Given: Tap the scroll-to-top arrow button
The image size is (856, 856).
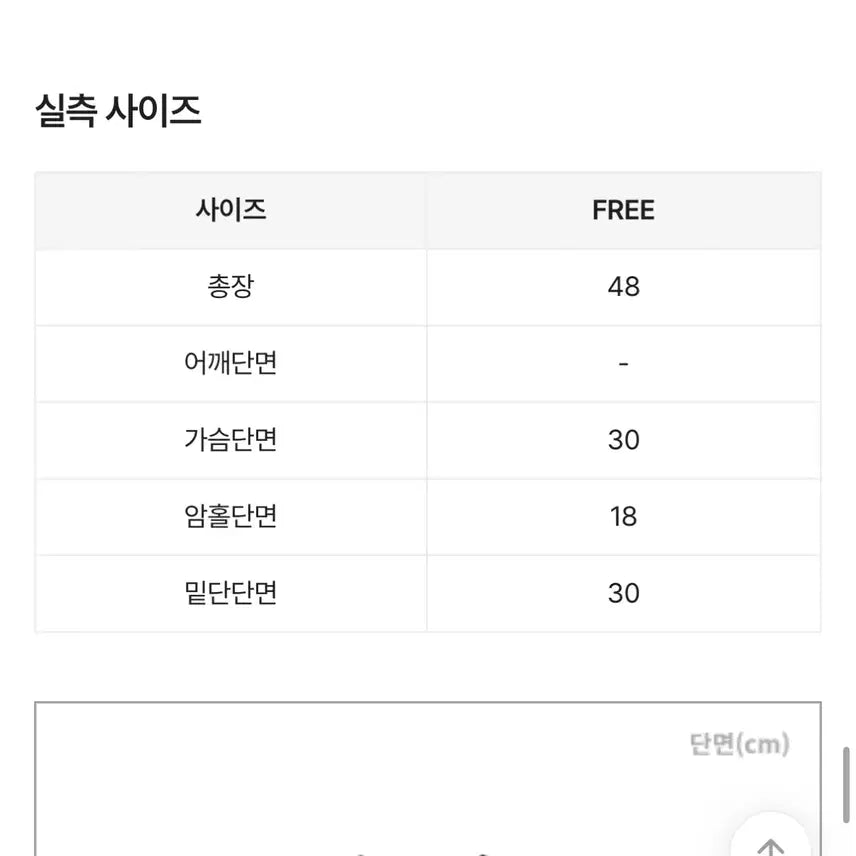Looking at the screenshot, I should point(770,843).
